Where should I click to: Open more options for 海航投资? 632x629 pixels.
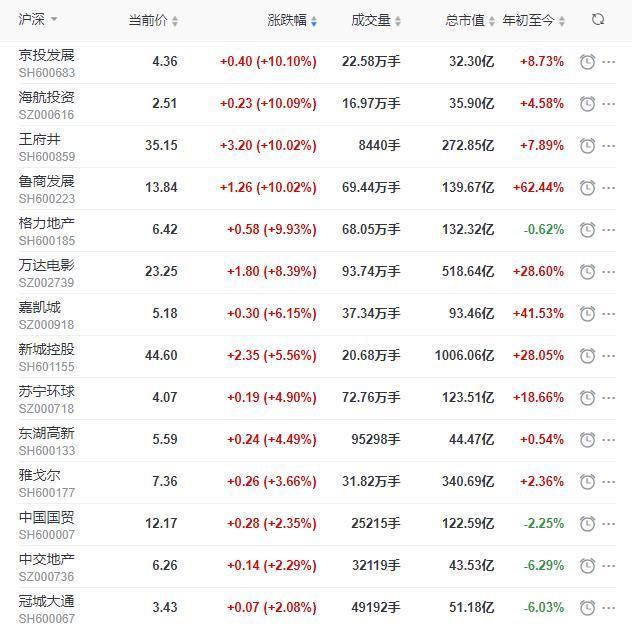coord(609,104)
